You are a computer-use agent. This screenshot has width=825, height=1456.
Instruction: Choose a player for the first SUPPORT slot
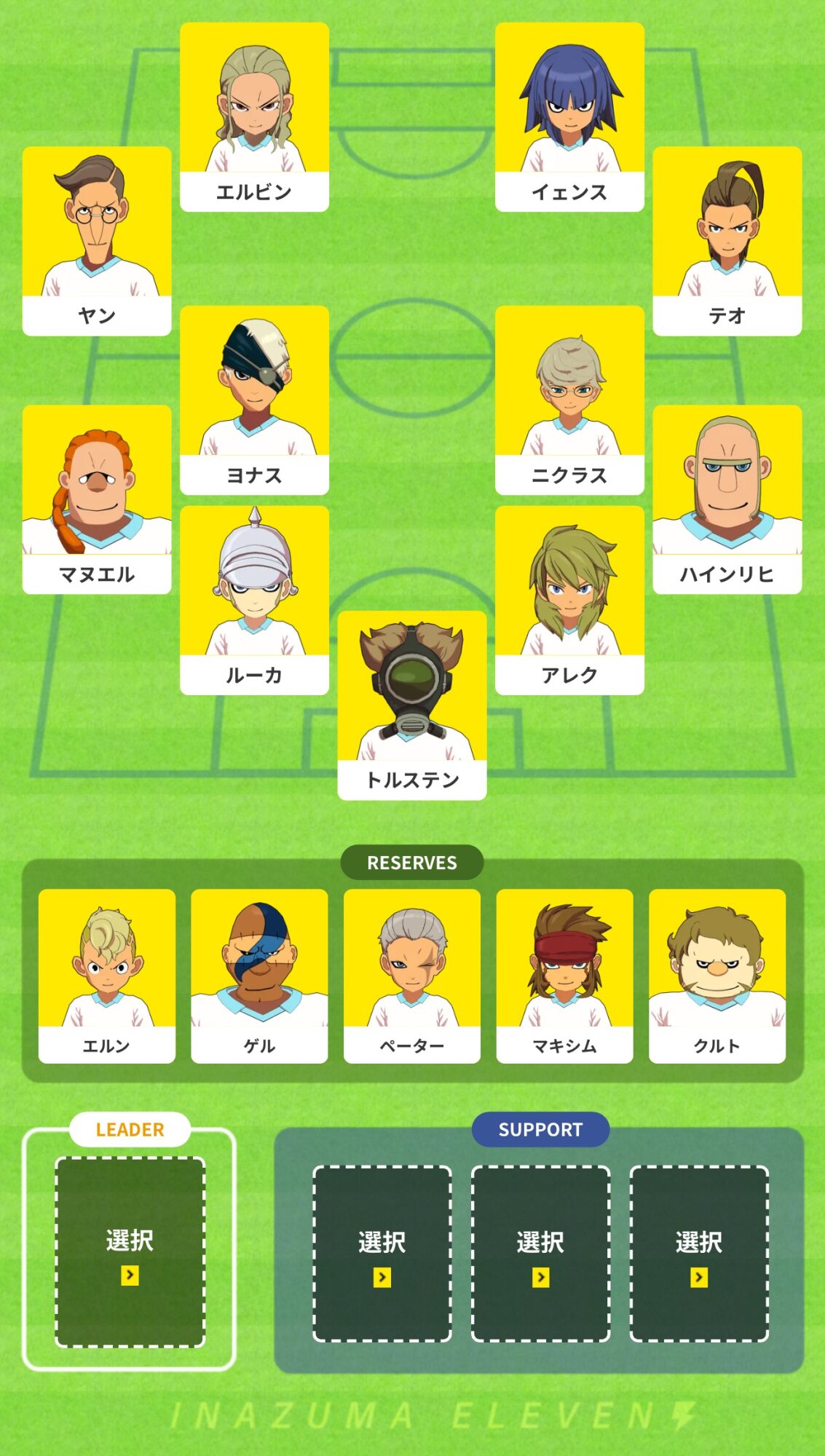pos(382,1253)
